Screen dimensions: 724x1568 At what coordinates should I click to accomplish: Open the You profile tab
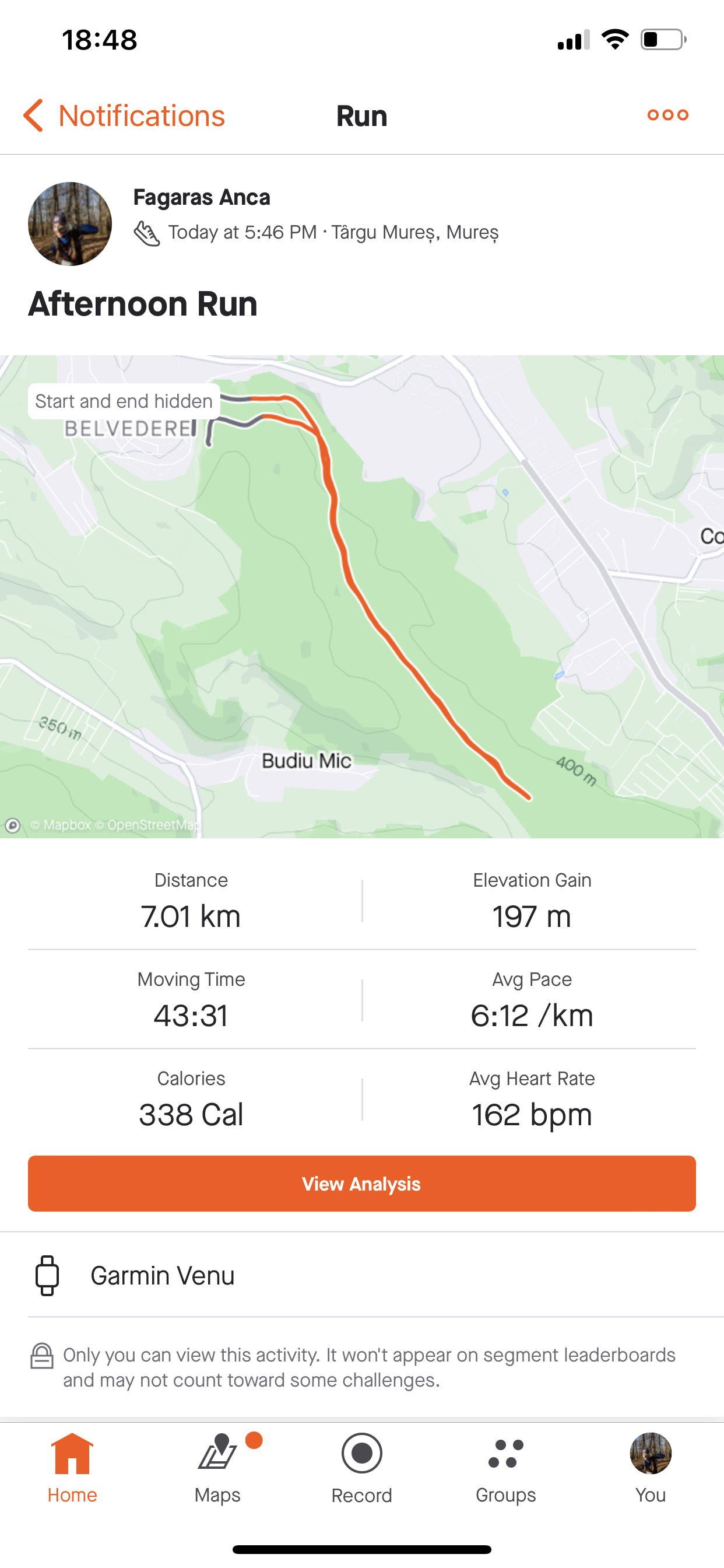pos(651,1468)
